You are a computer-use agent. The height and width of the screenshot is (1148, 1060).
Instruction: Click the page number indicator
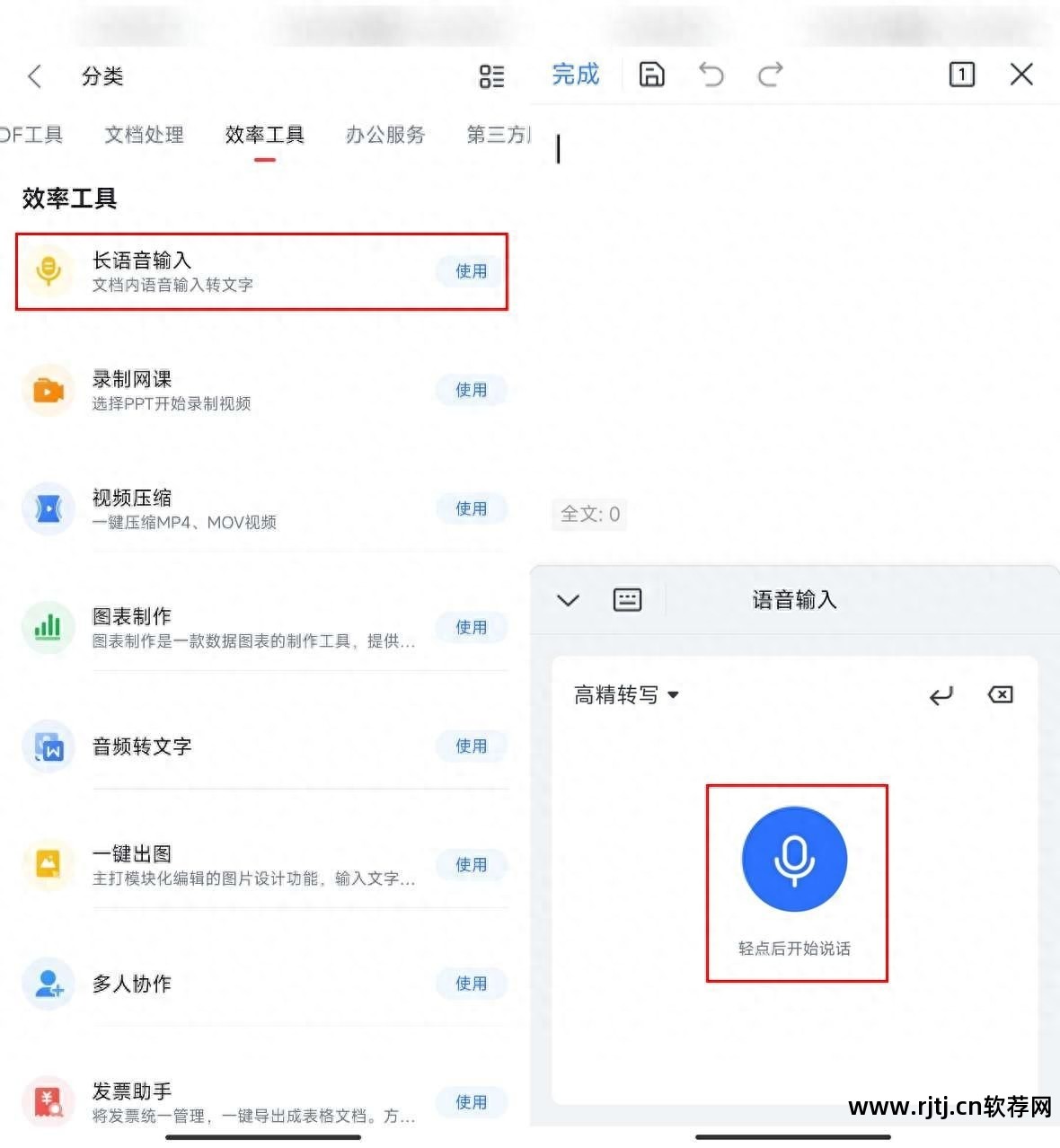click(961, 75)
